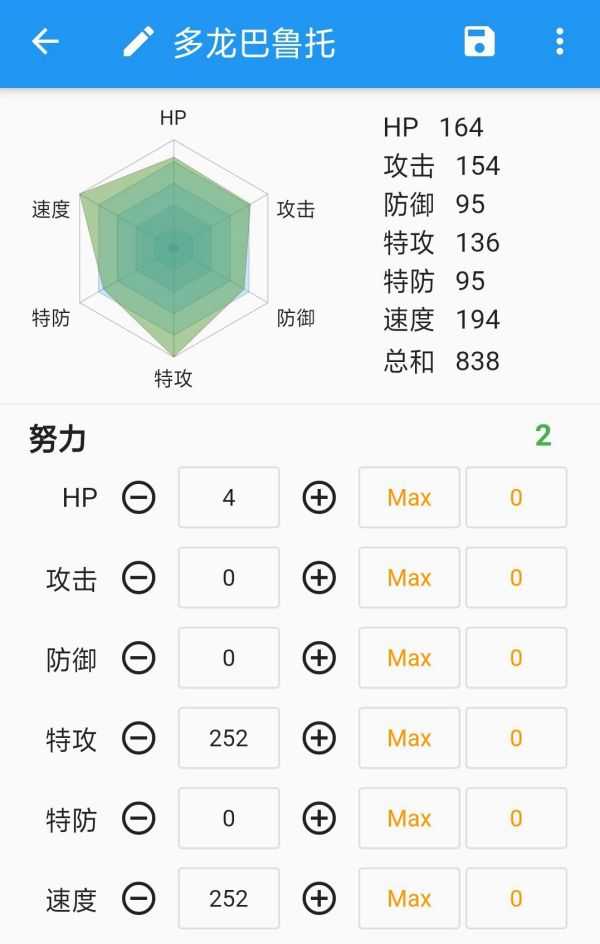Viewport: 600px width, 944px height.
Task: Set 攻击 effort to Max
Action: [409, 577]
